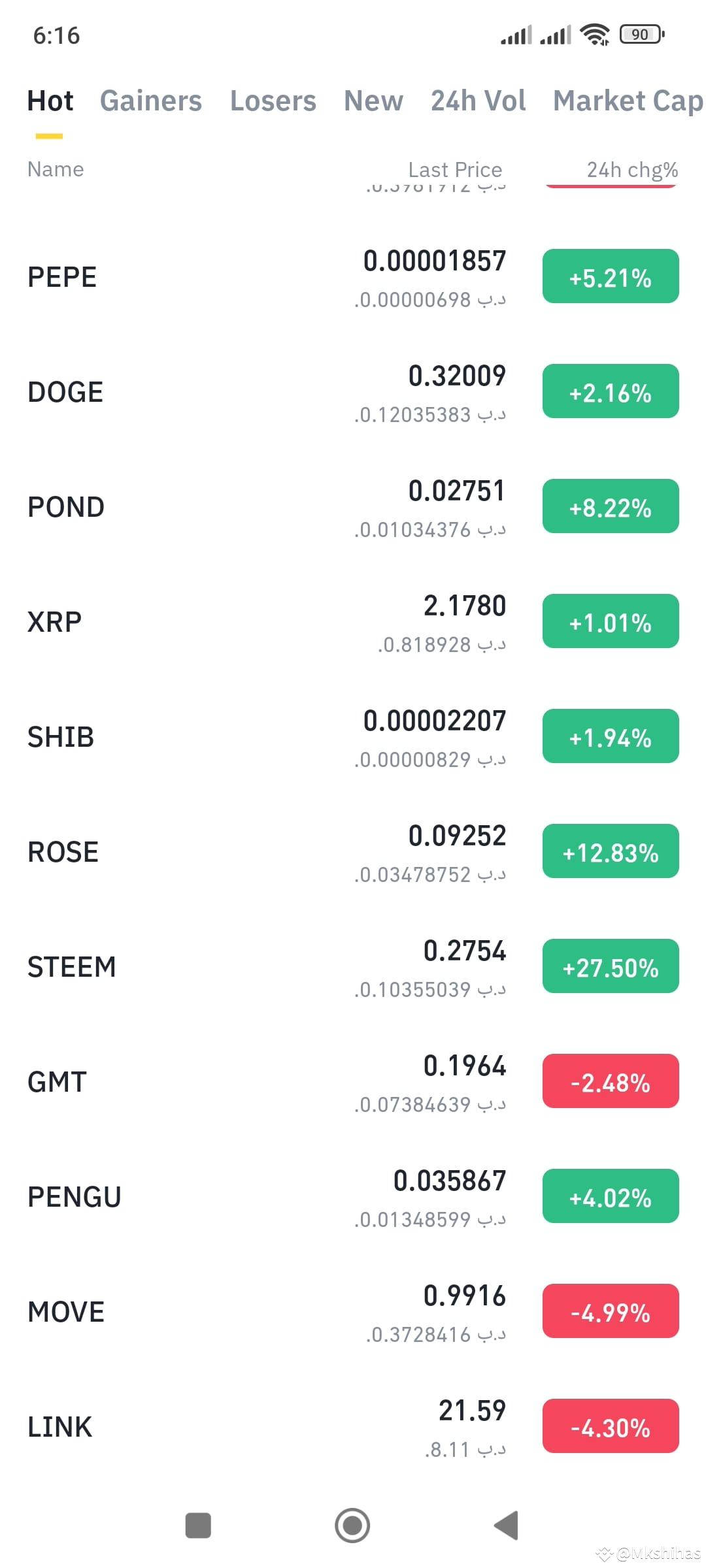
Task: Select the XRP row
Action: [x=55, y=622]
